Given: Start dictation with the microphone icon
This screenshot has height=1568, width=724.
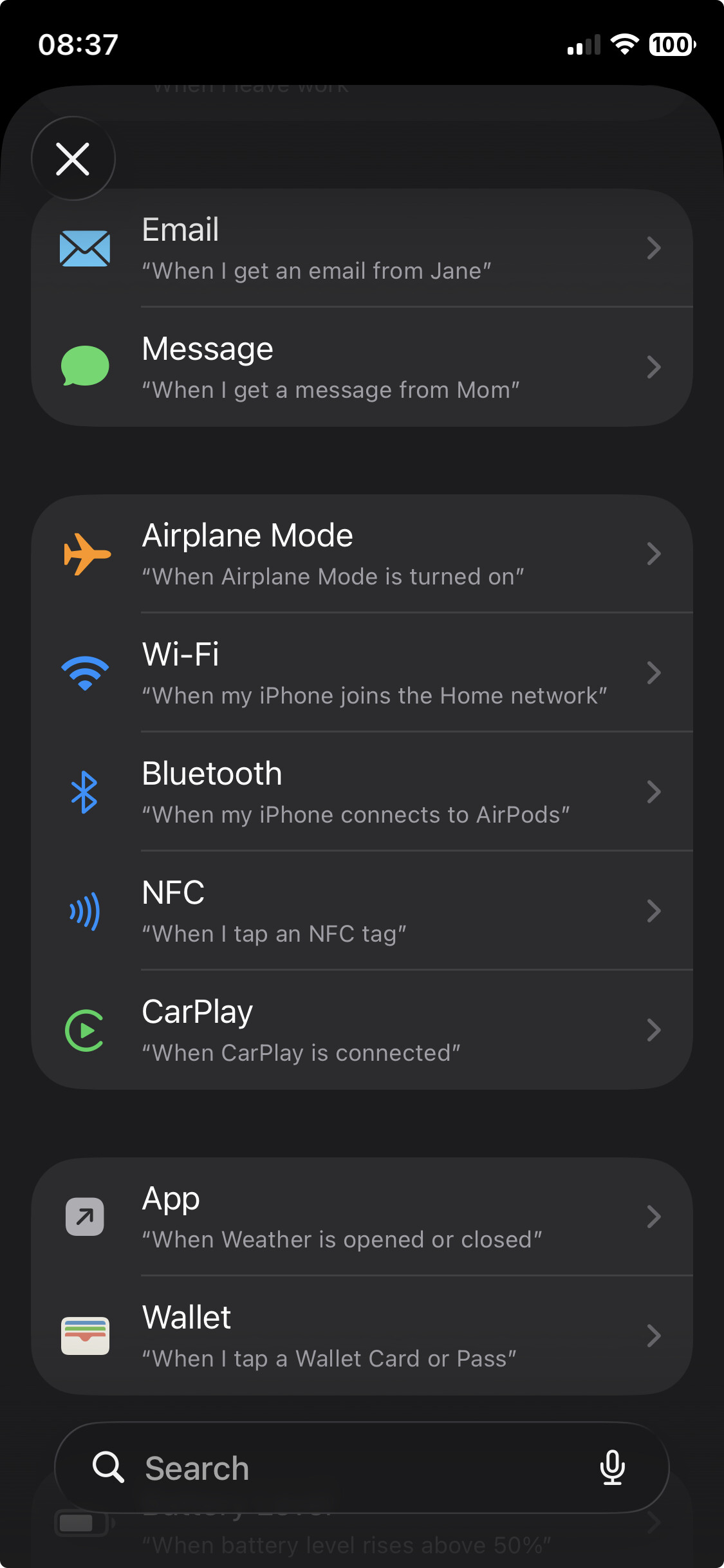Looking at the screenshot, I should pos(612,1468).
